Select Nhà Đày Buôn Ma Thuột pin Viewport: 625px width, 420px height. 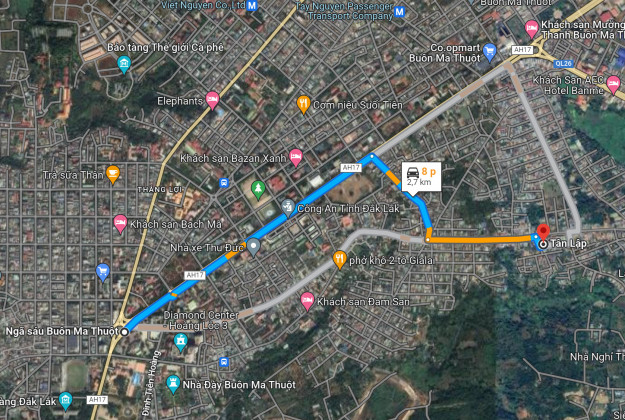(x=174, y=383)
